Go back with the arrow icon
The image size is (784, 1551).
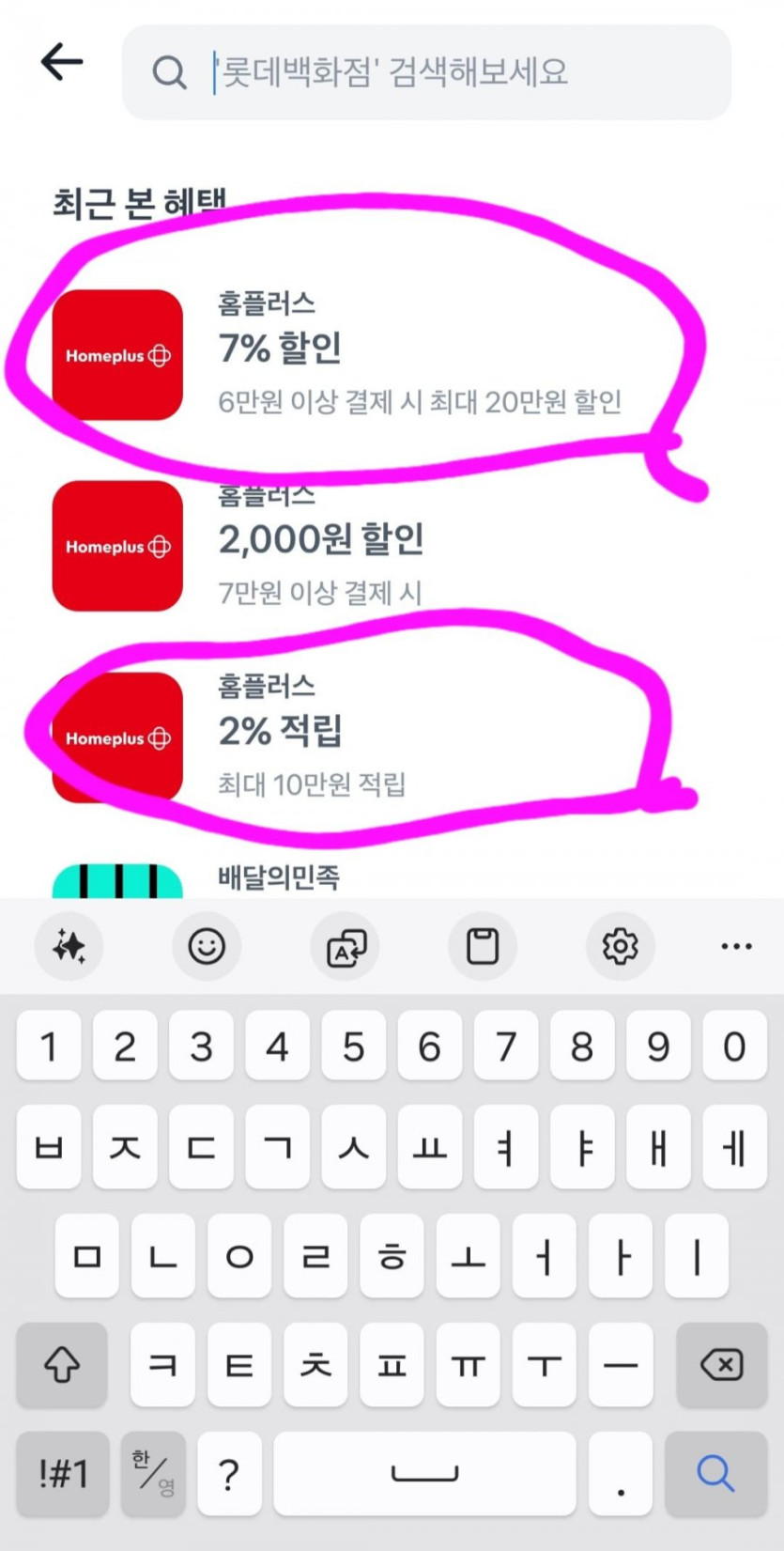(x=62, y=63)
